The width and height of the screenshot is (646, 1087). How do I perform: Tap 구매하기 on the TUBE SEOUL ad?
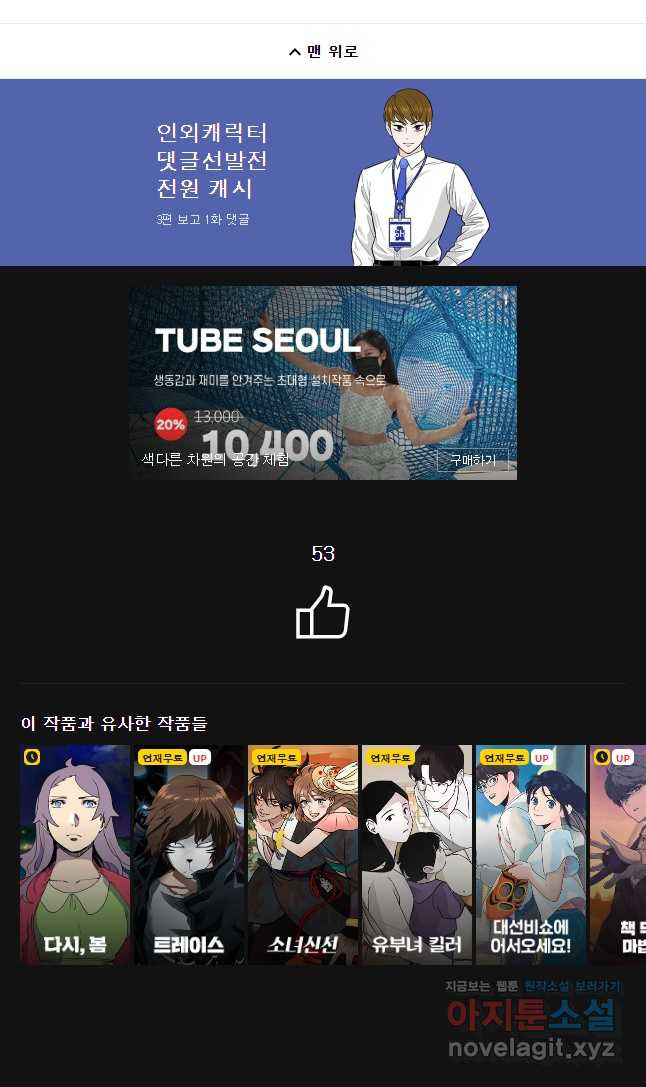(x=472, y=460)
